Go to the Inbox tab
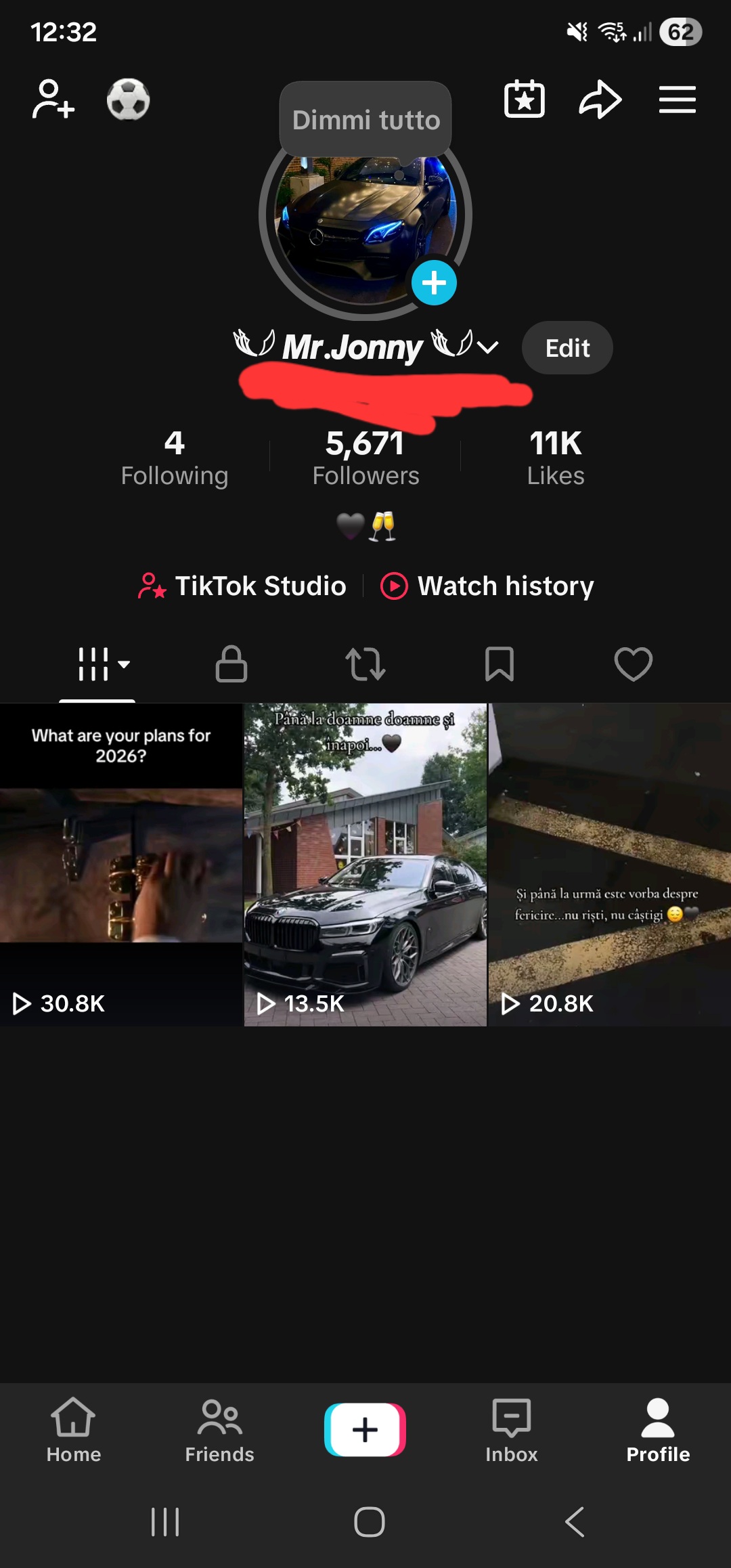 point(512,1431)
